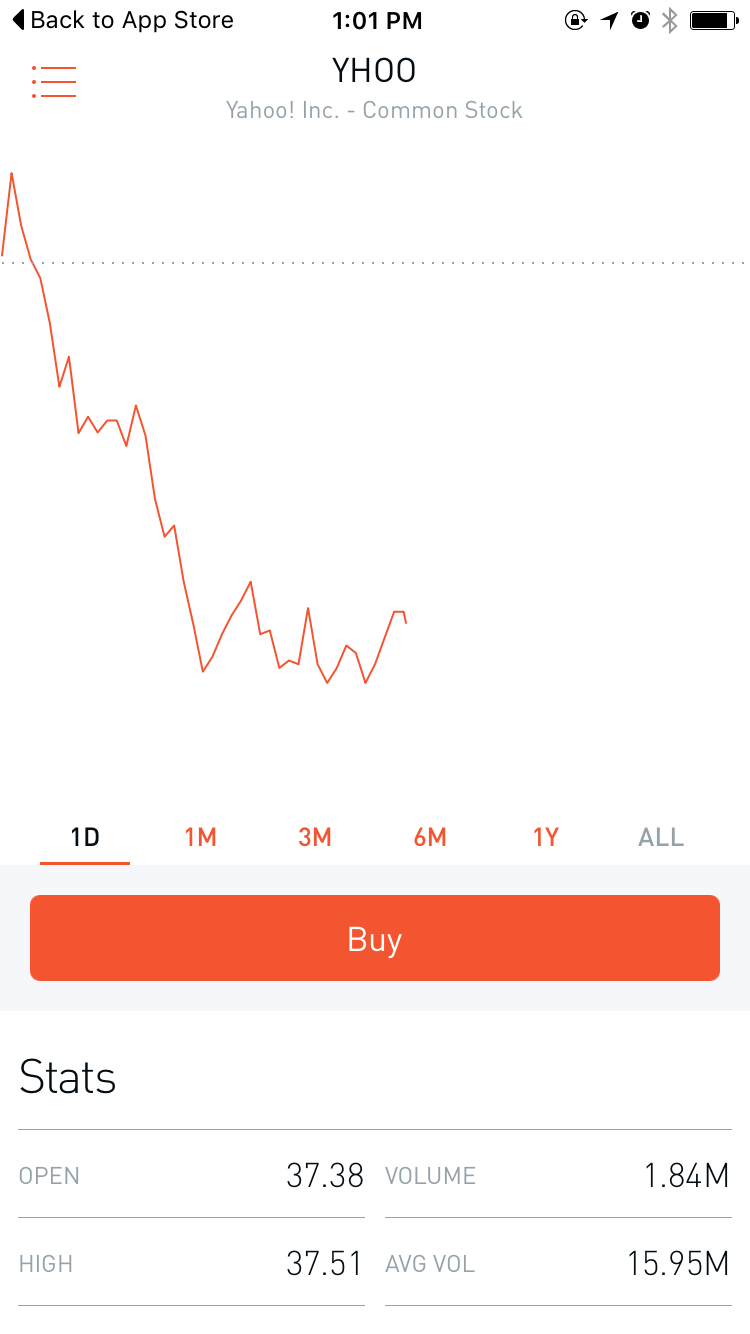Tap the OPEN stat value 37.38

tap(325, 1176)
